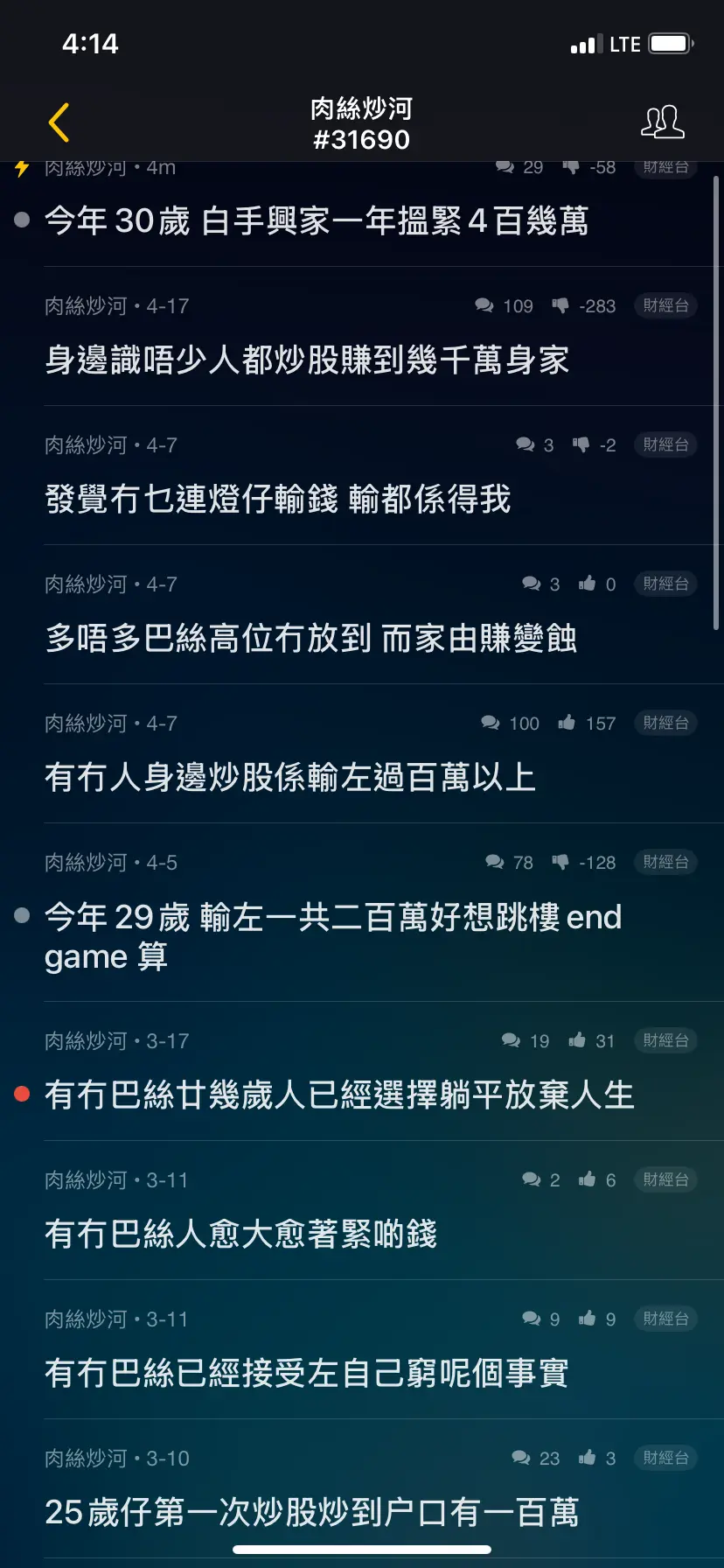Tap 財經台 tag on the 4-5 post
The height and width of the screenshot is (1568, 724).
(x=665, y=862)
